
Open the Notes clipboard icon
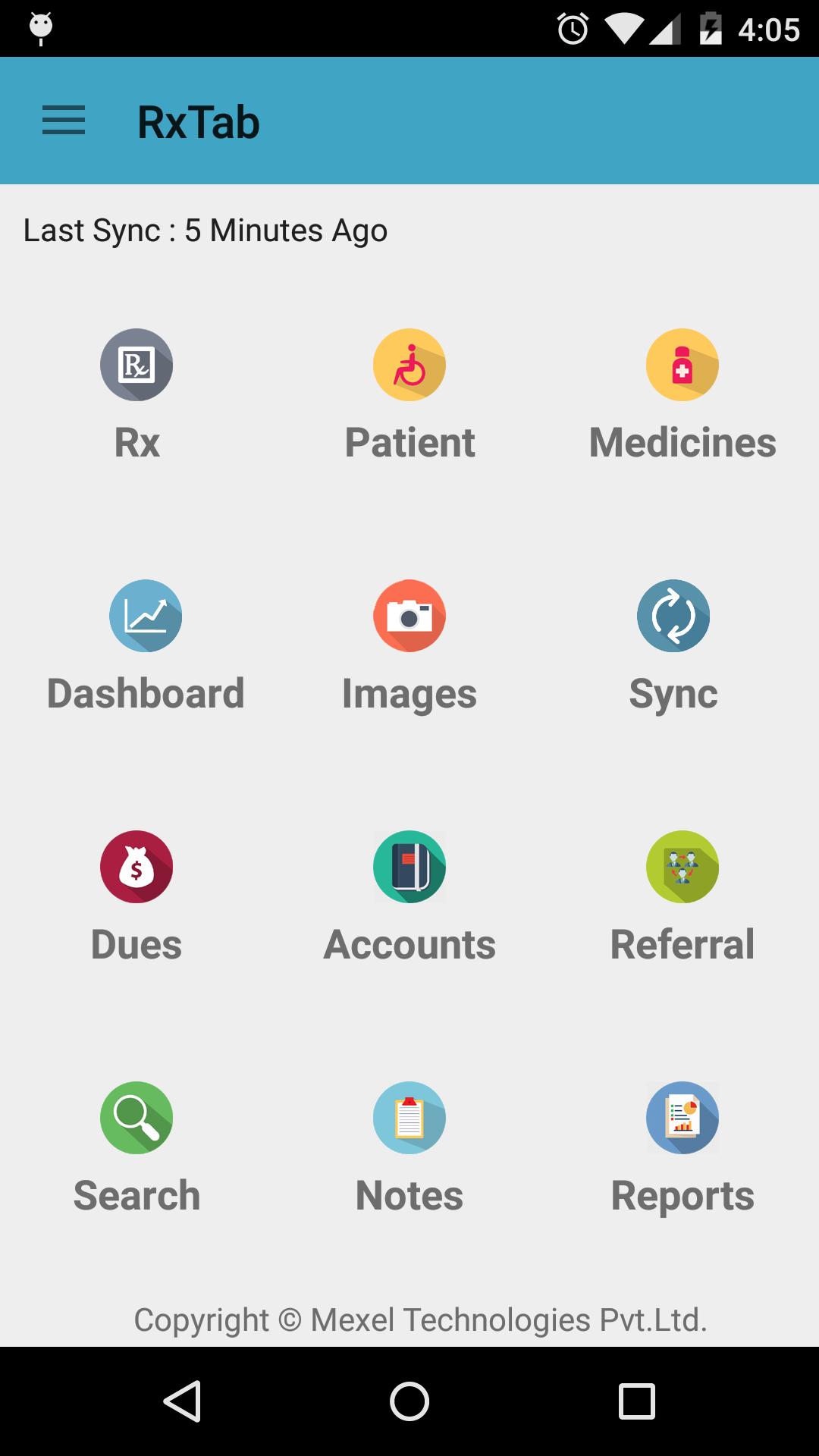(x=409, y=1119)
